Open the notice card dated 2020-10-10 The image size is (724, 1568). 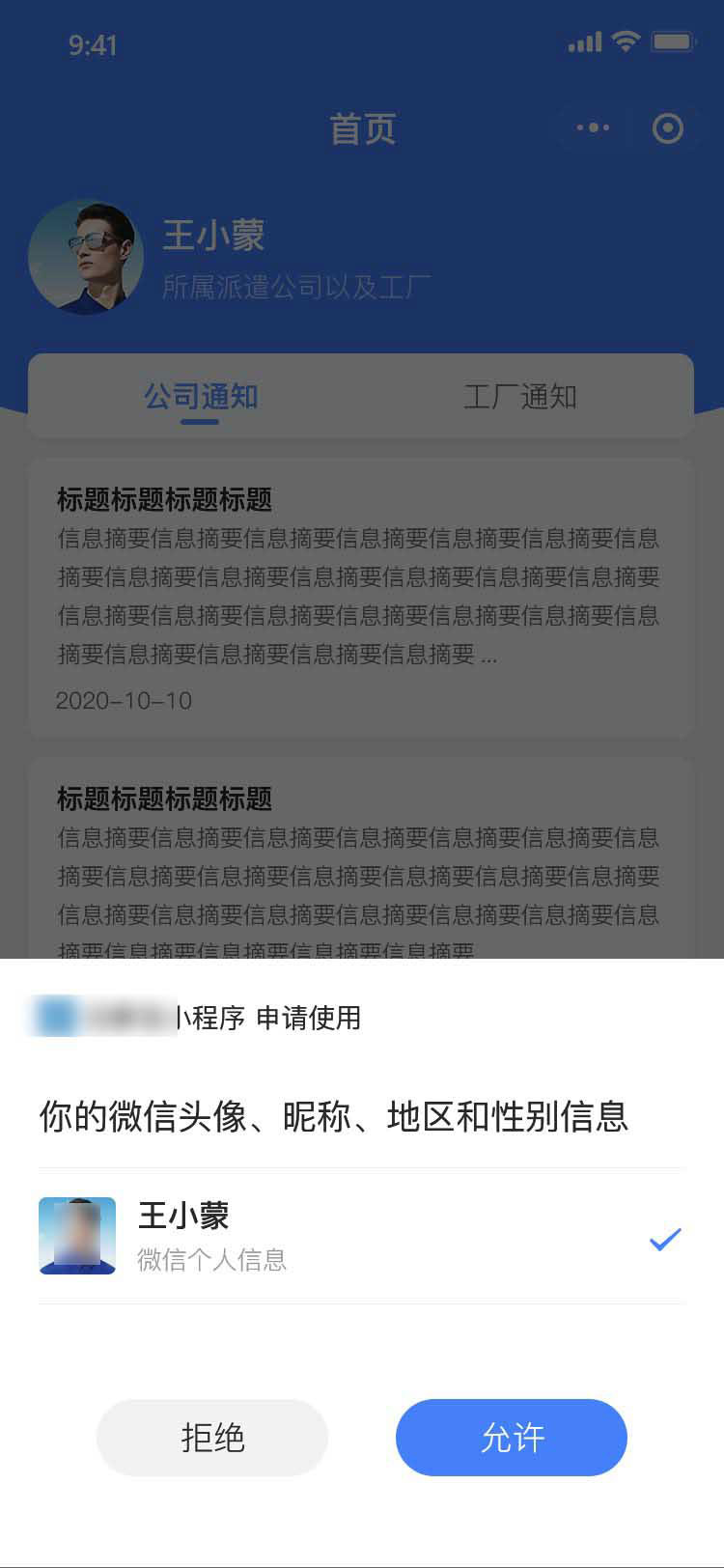pyautogui.click(x=361, y=599)
